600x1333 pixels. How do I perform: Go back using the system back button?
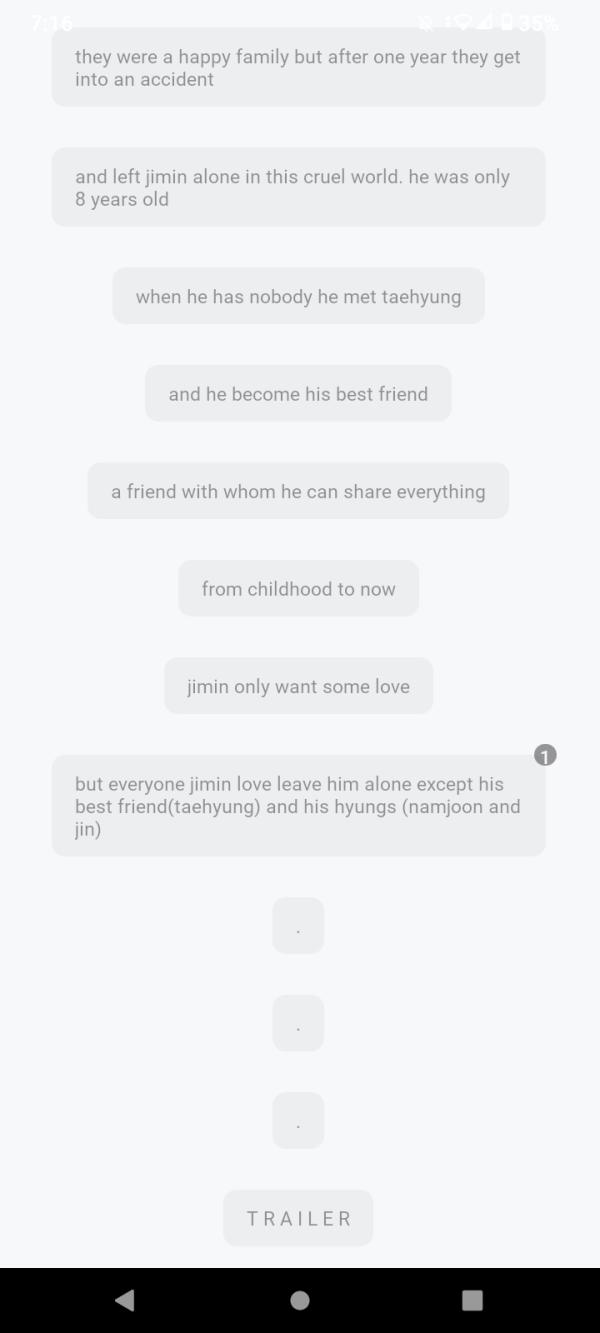click(125, 1299)
